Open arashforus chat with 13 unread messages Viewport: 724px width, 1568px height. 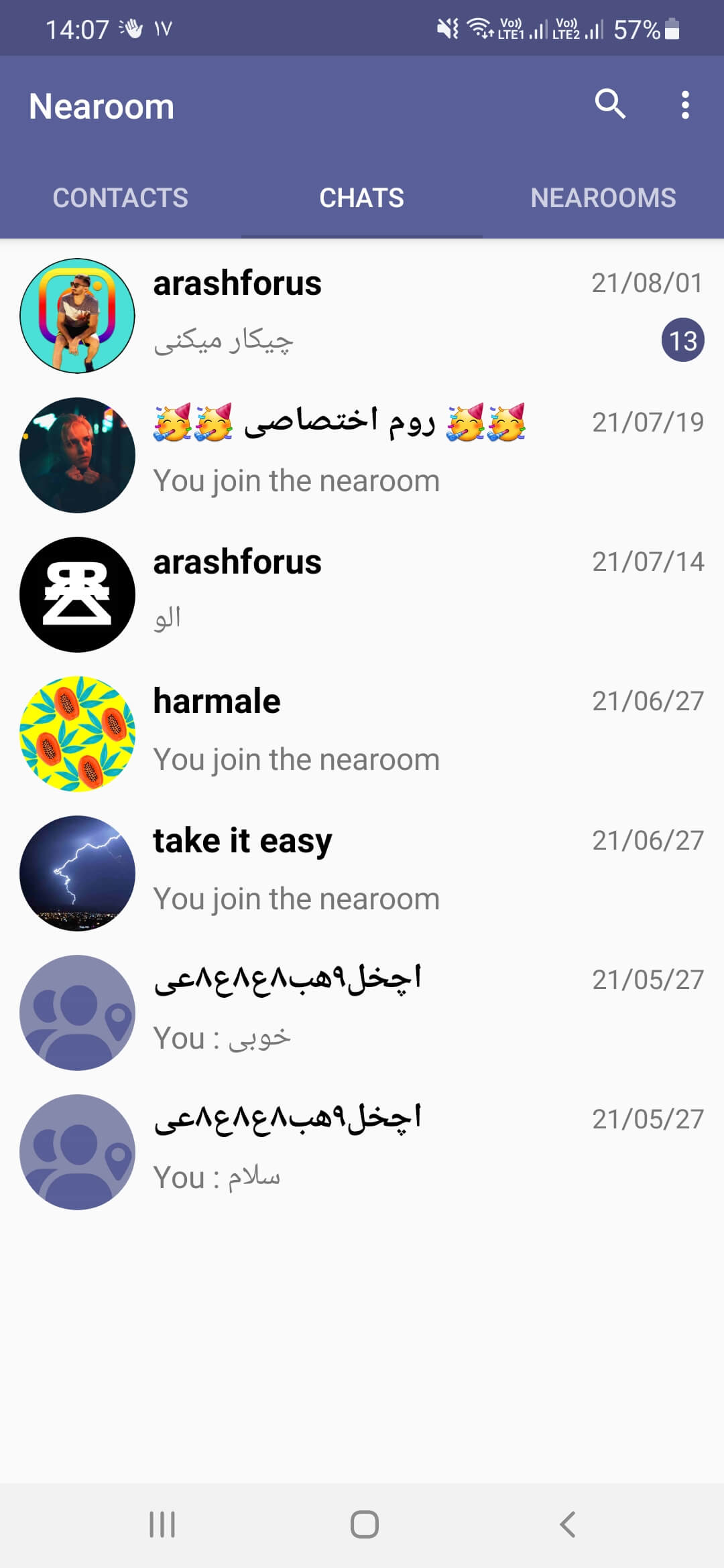(362, 315)
